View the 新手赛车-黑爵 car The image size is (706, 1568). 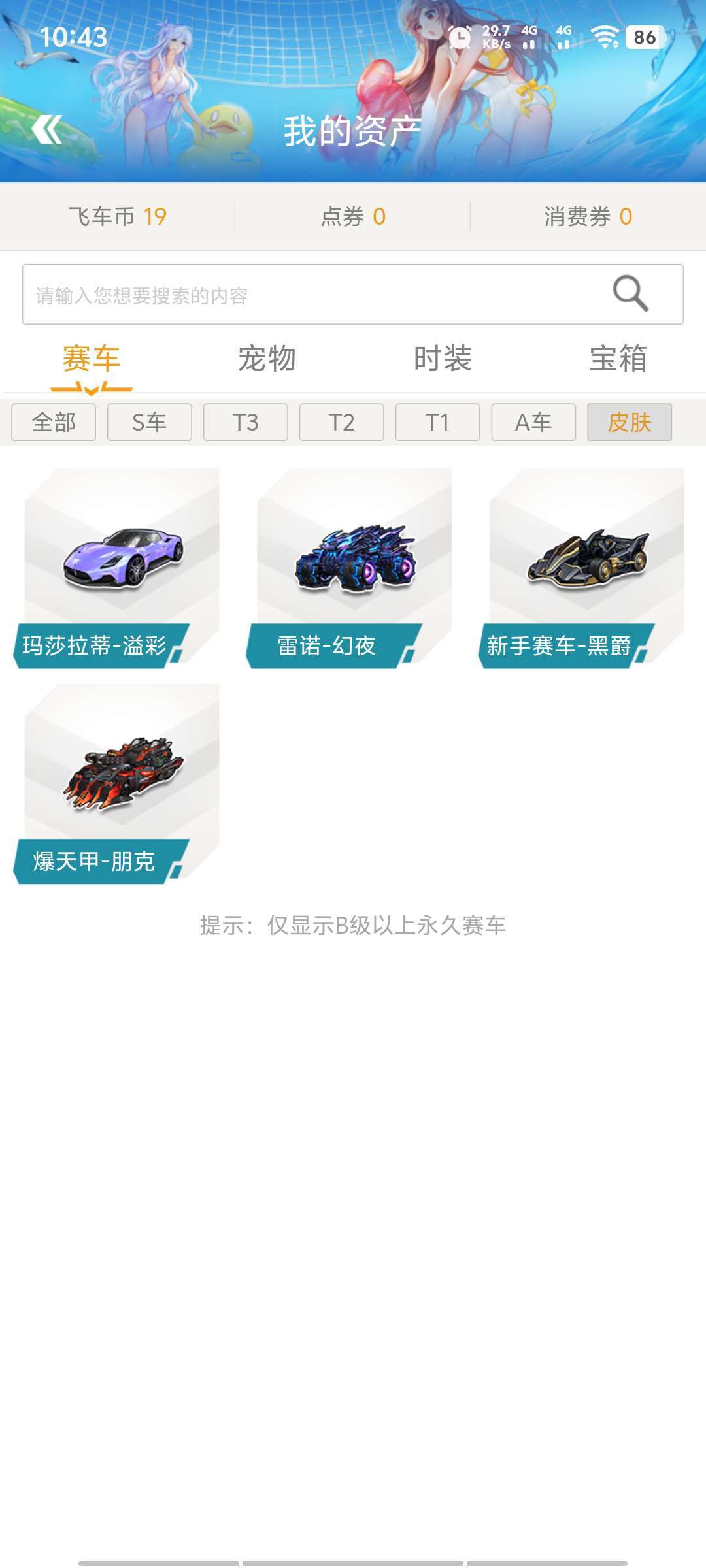click(x=582, y=568)
